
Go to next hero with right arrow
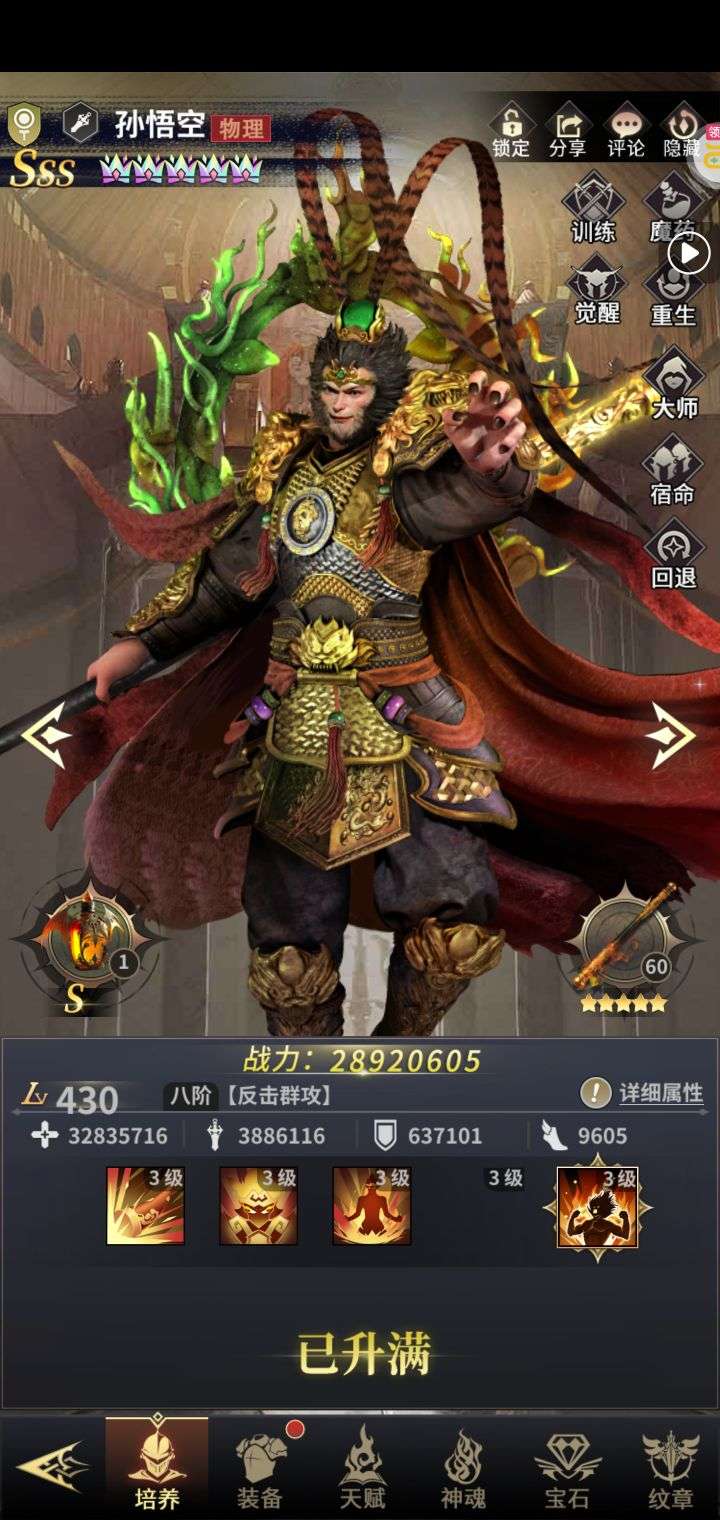tap(671, 735)
